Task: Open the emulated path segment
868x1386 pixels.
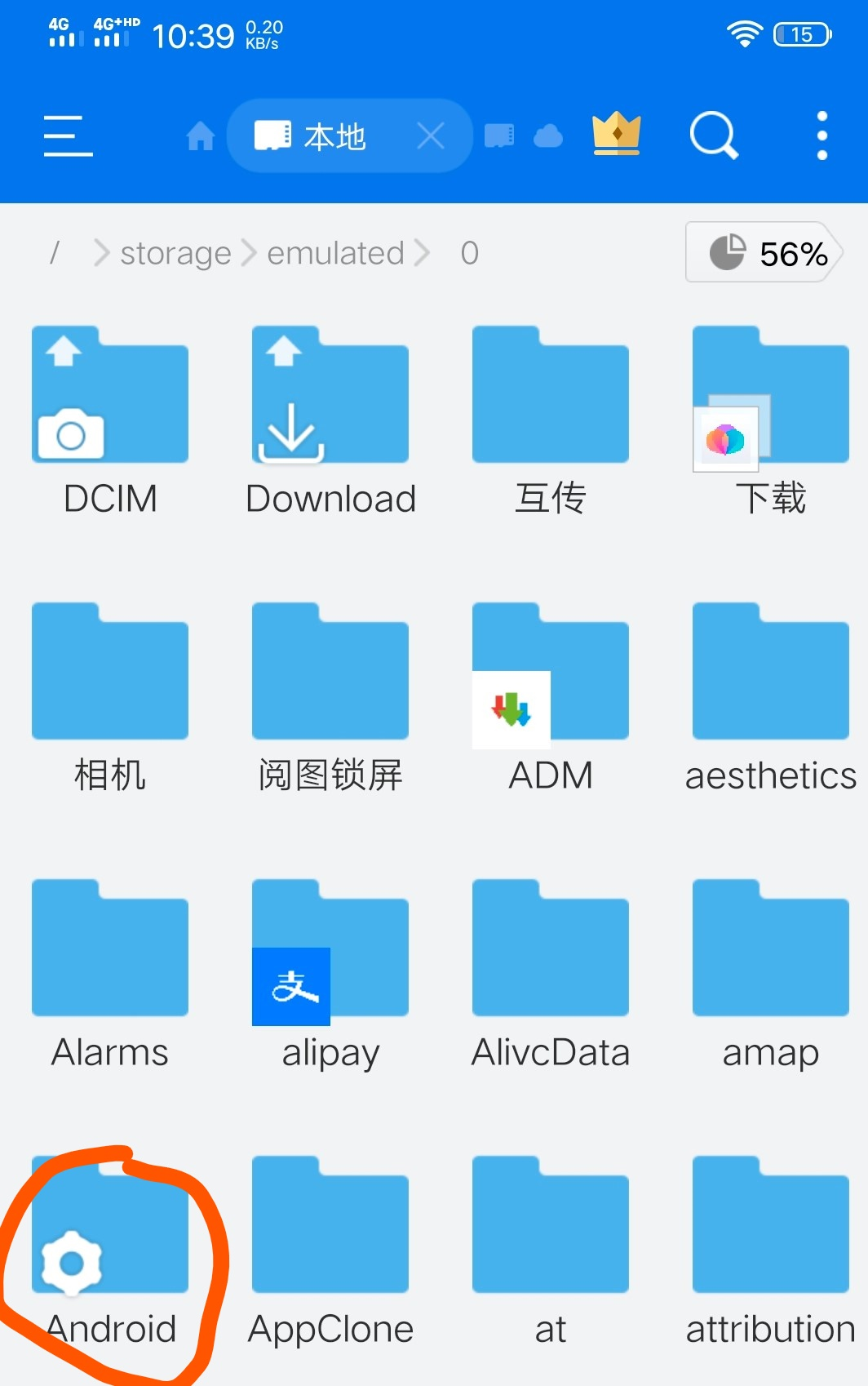Action: (335, 253)
